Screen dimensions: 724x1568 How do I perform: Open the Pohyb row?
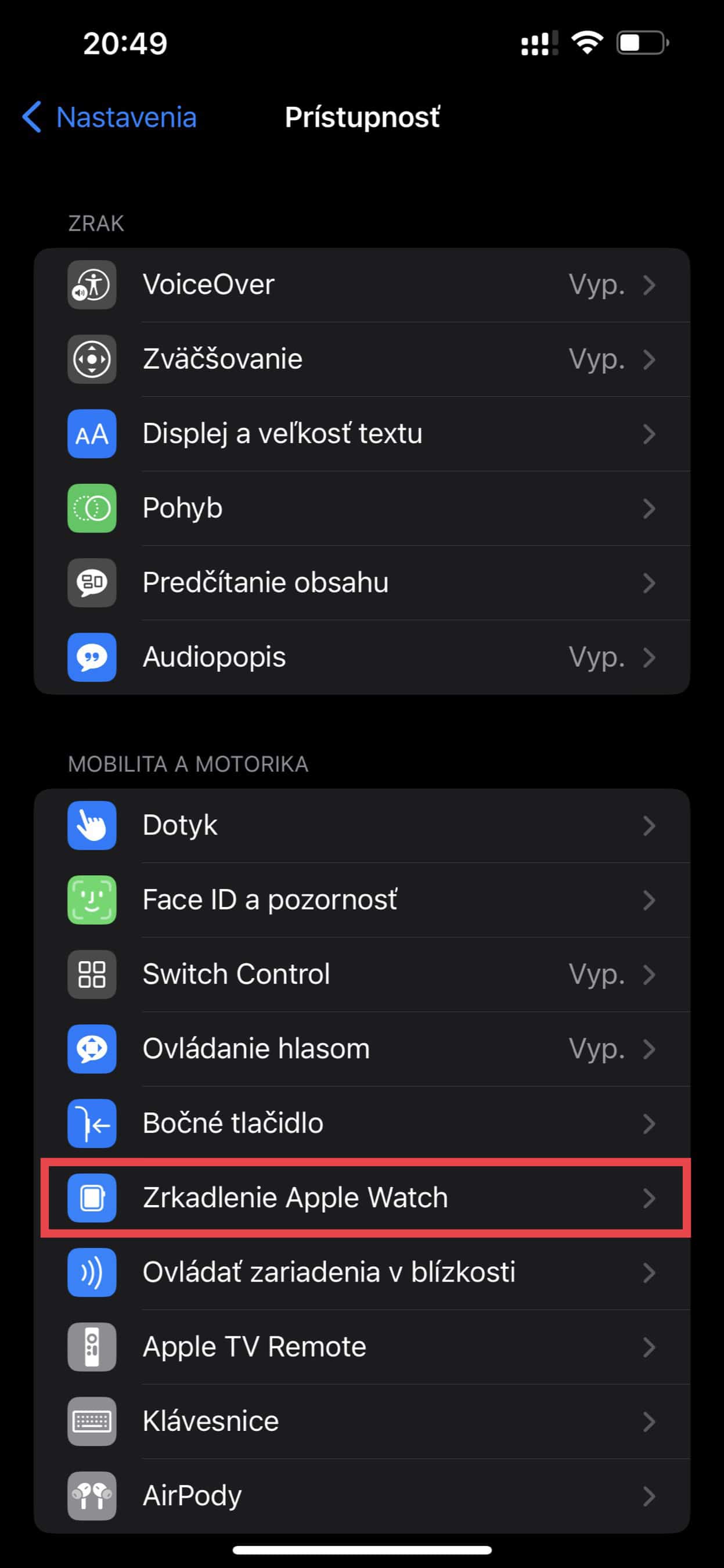[362, 508]
